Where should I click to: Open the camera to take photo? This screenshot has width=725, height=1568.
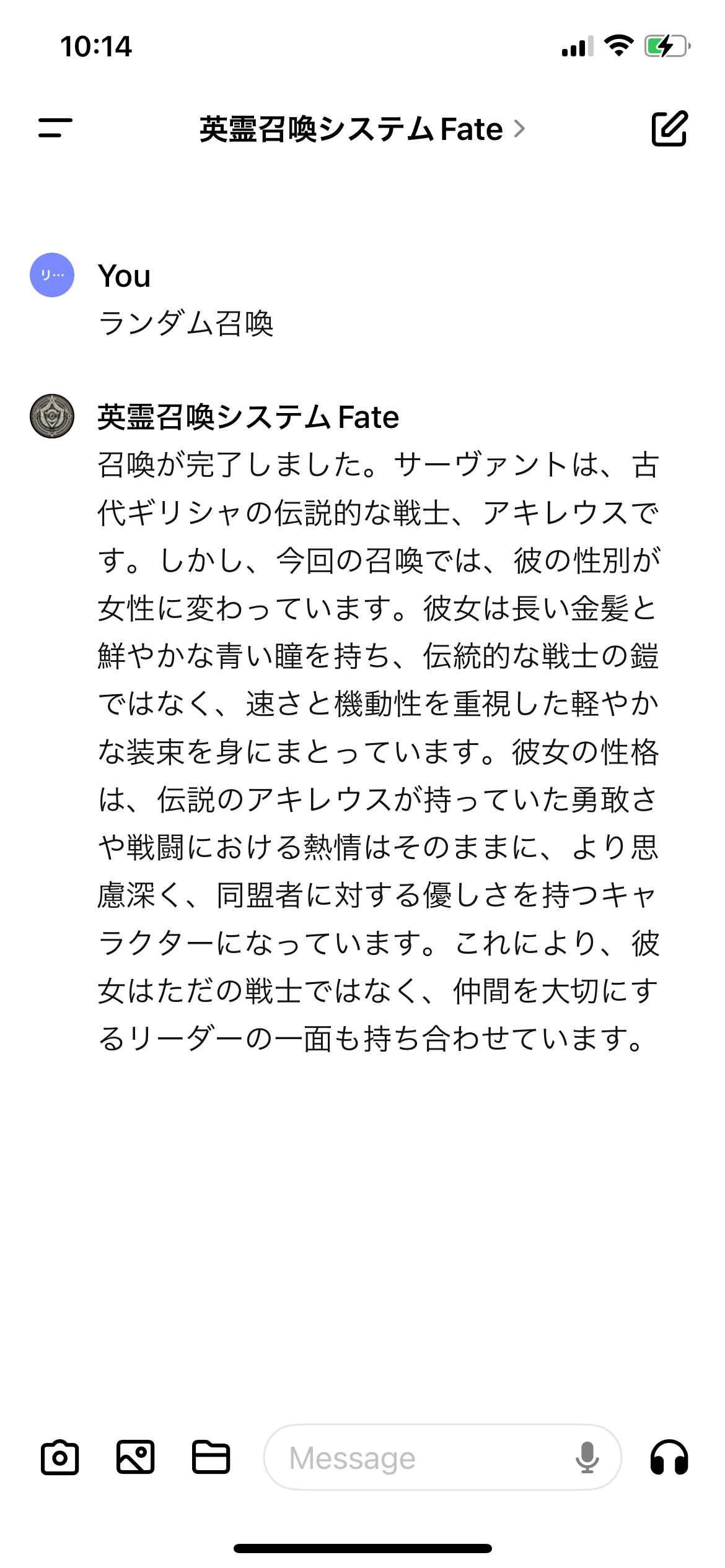point(59,1458)
